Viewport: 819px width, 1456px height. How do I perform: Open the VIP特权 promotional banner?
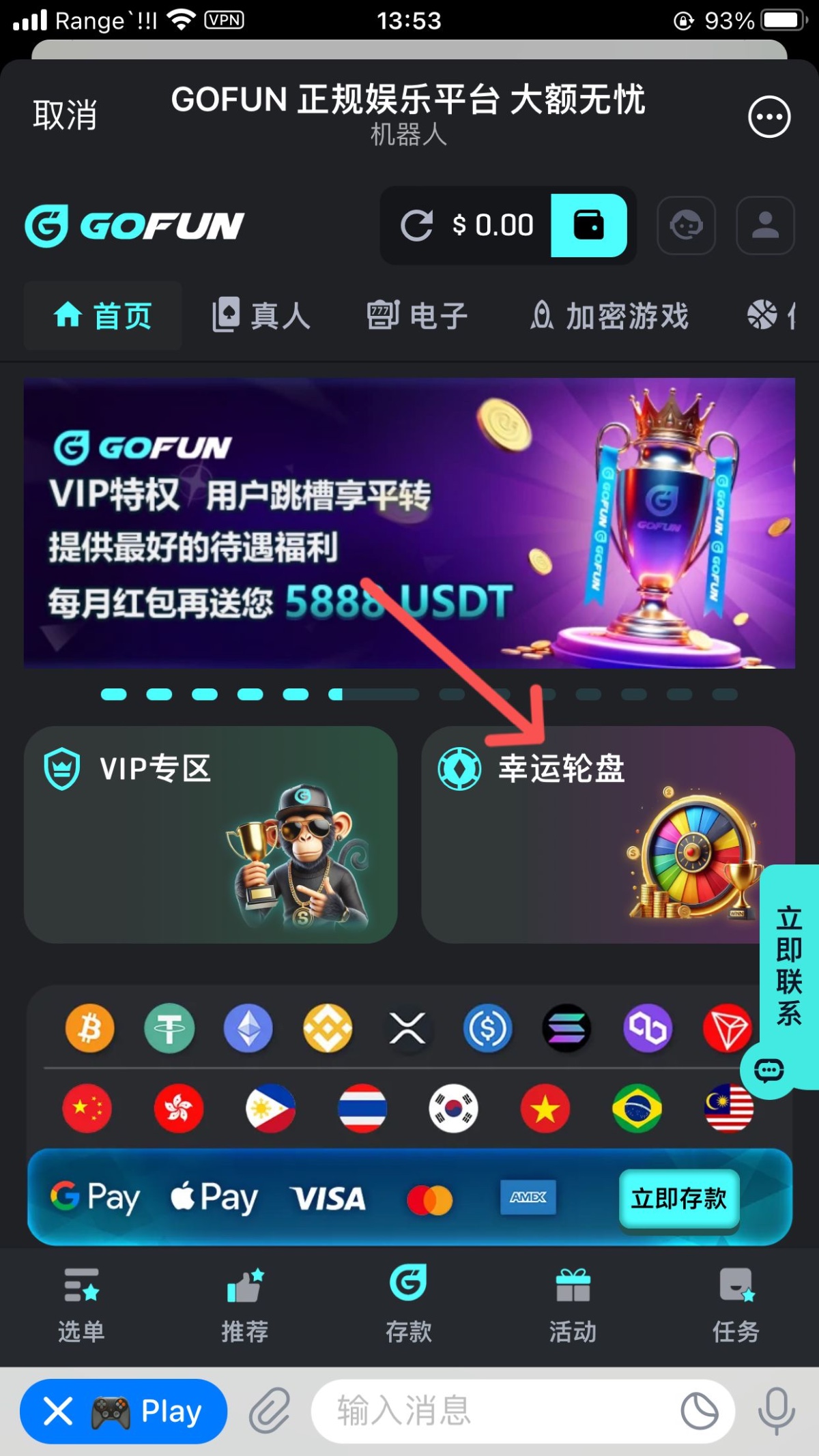409,523
